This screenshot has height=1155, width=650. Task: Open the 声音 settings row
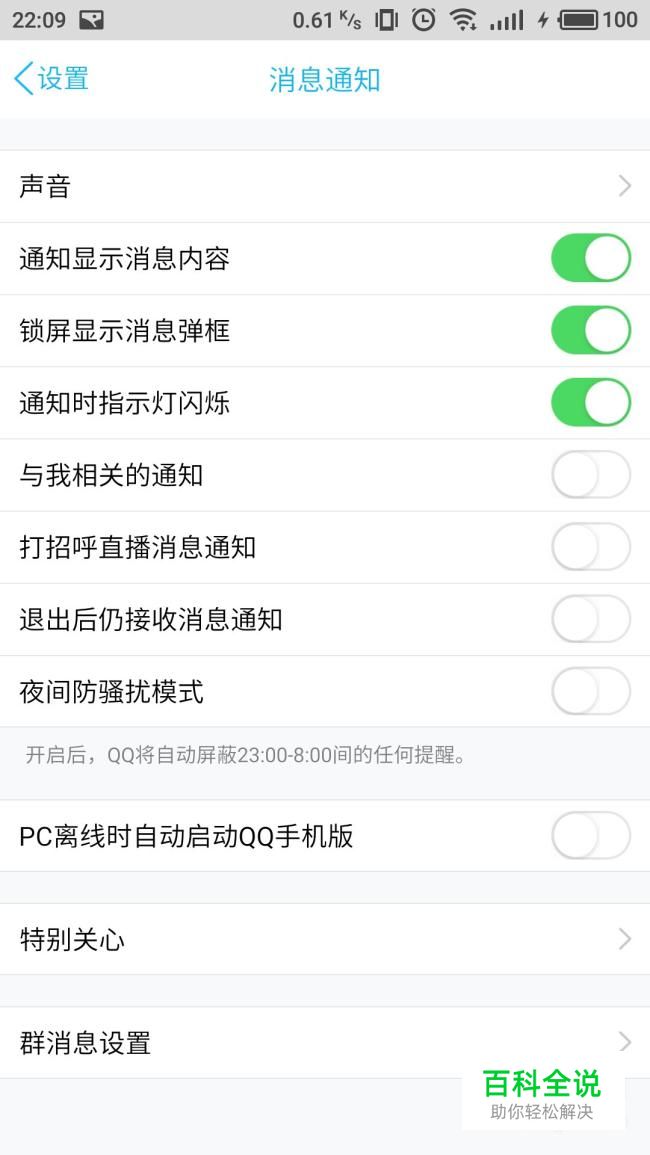click(x=325, y=186)
